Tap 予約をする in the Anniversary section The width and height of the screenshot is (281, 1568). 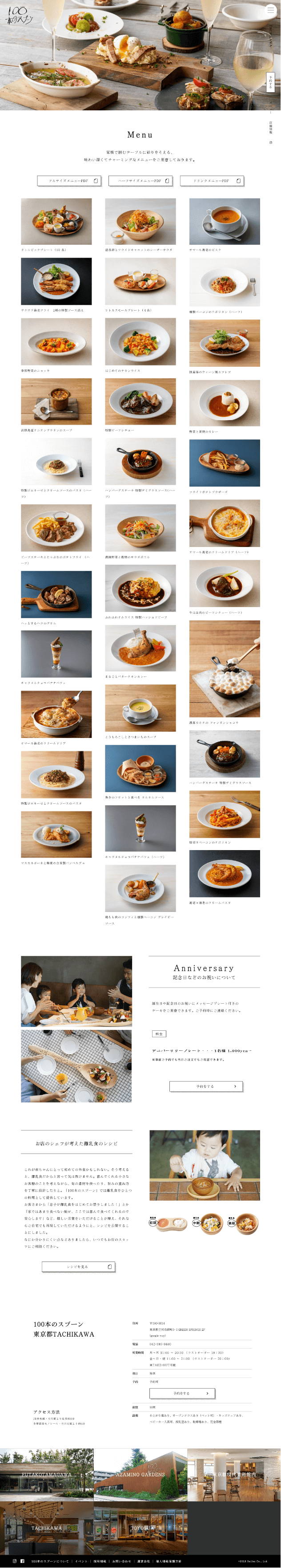[x=205, y=1086]
